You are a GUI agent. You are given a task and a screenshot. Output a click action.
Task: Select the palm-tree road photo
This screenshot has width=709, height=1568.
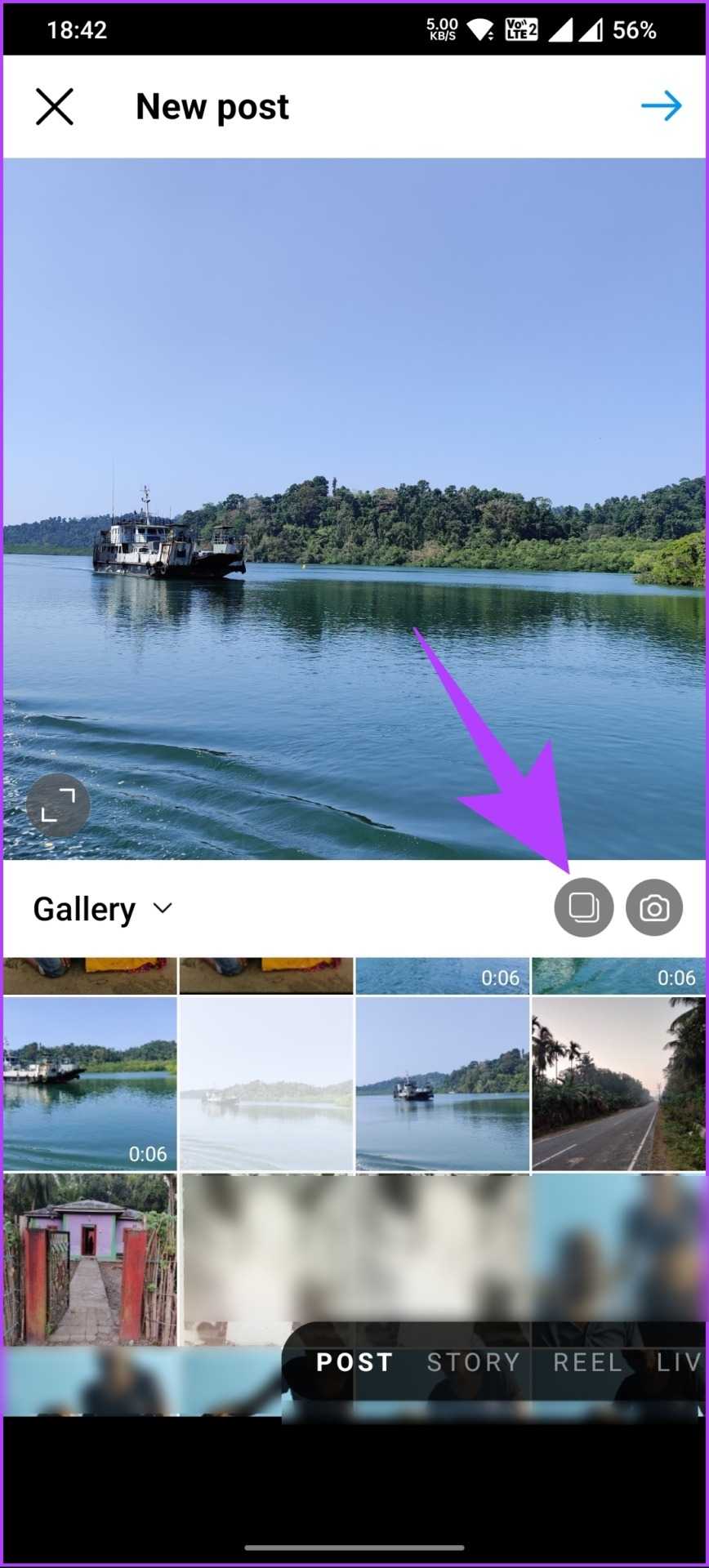pyautogui.click(x=618, y=1084)
